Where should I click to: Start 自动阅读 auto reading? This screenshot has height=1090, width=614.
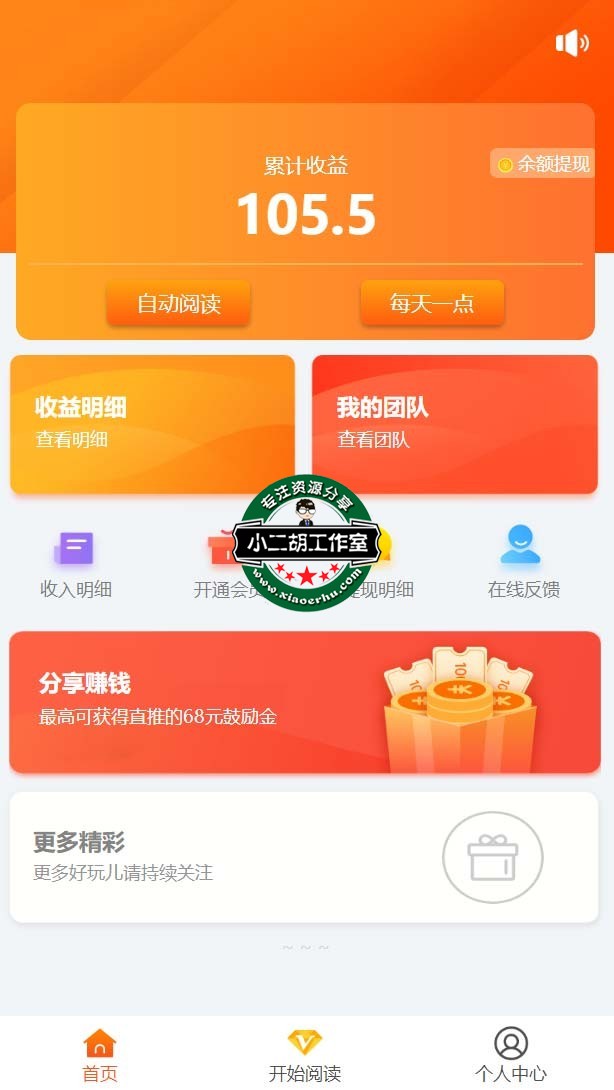[178, 303]
